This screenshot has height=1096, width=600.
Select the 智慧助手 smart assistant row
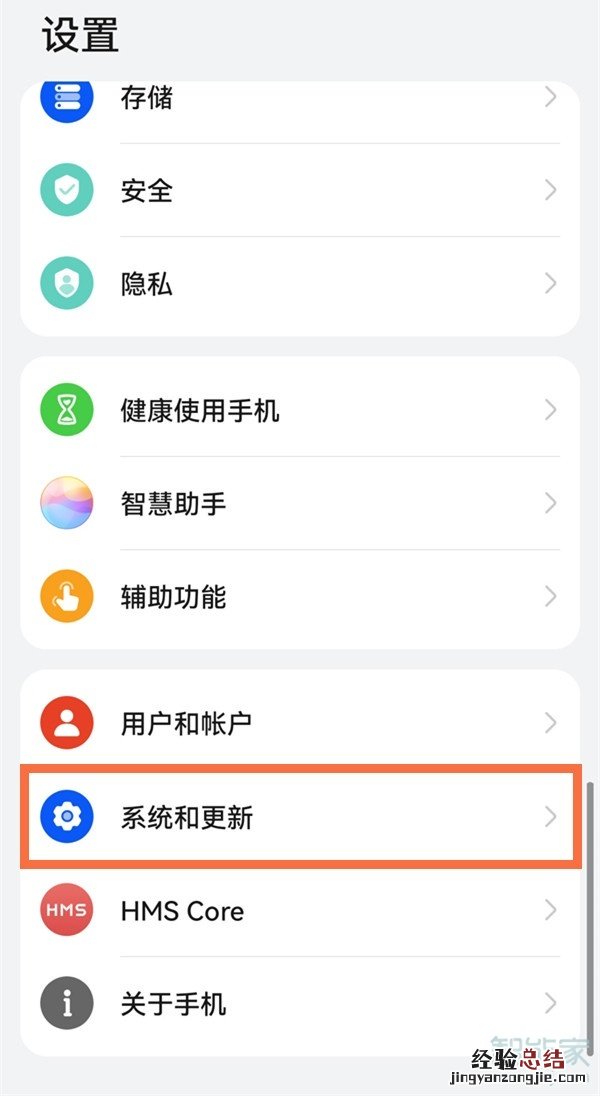(x=300, y=503)
